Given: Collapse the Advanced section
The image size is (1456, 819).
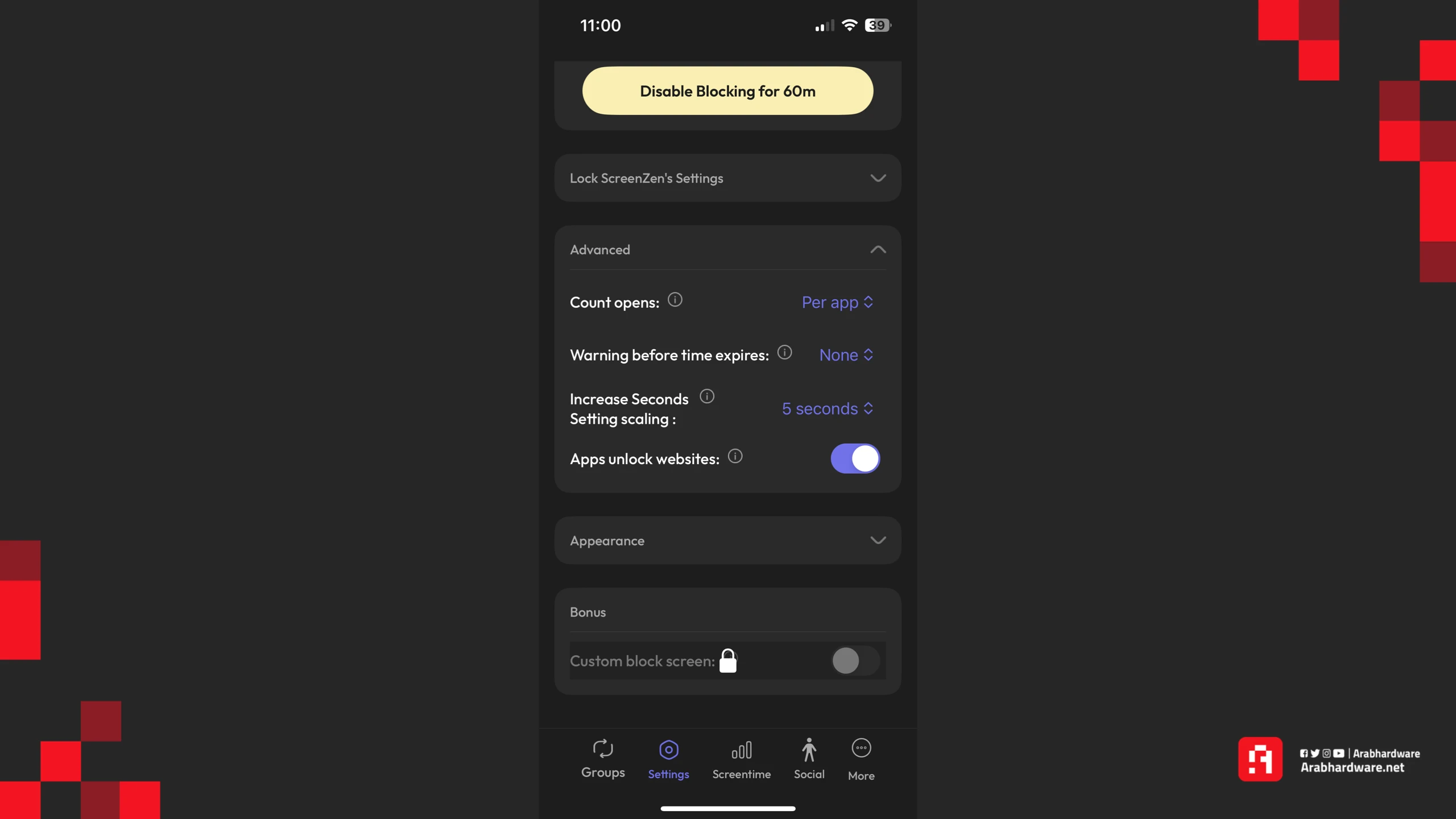Looking at the screenshot, I should [x=878, y=250].
